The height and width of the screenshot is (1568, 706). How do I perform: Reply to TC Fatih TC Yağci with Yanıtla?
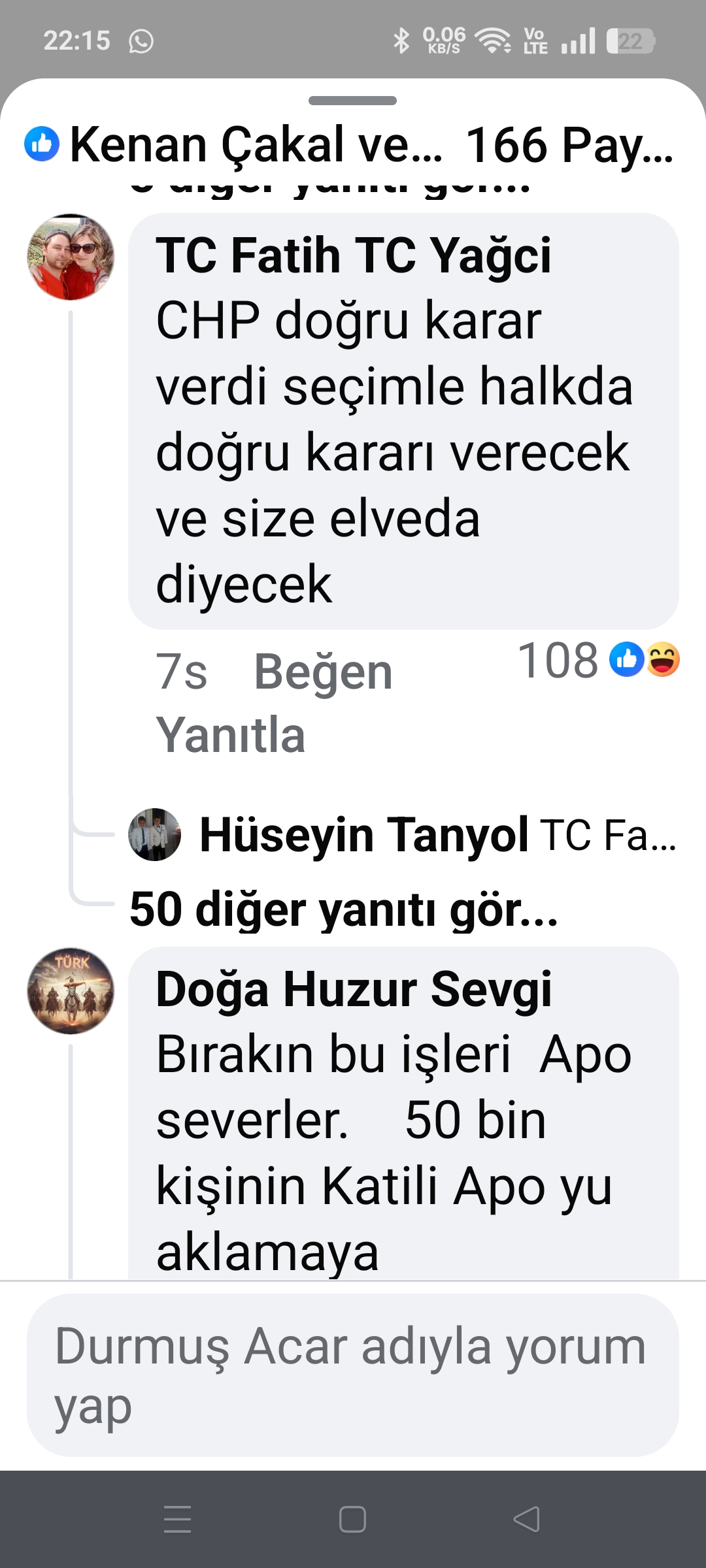click(x=230, y=735)
